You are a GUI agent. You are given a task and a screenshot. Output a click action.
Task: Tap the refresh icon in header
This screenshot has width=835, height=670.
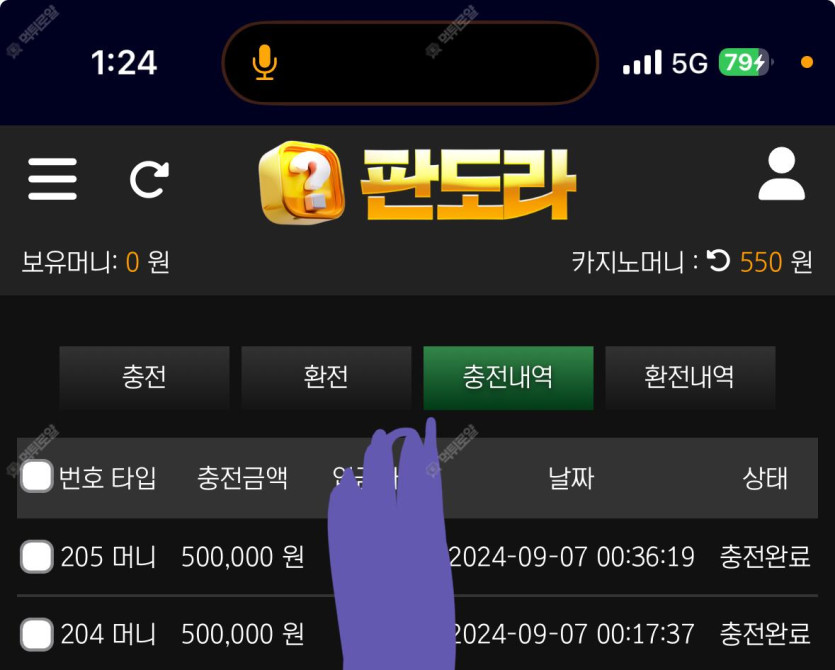[x=150, y=180]
